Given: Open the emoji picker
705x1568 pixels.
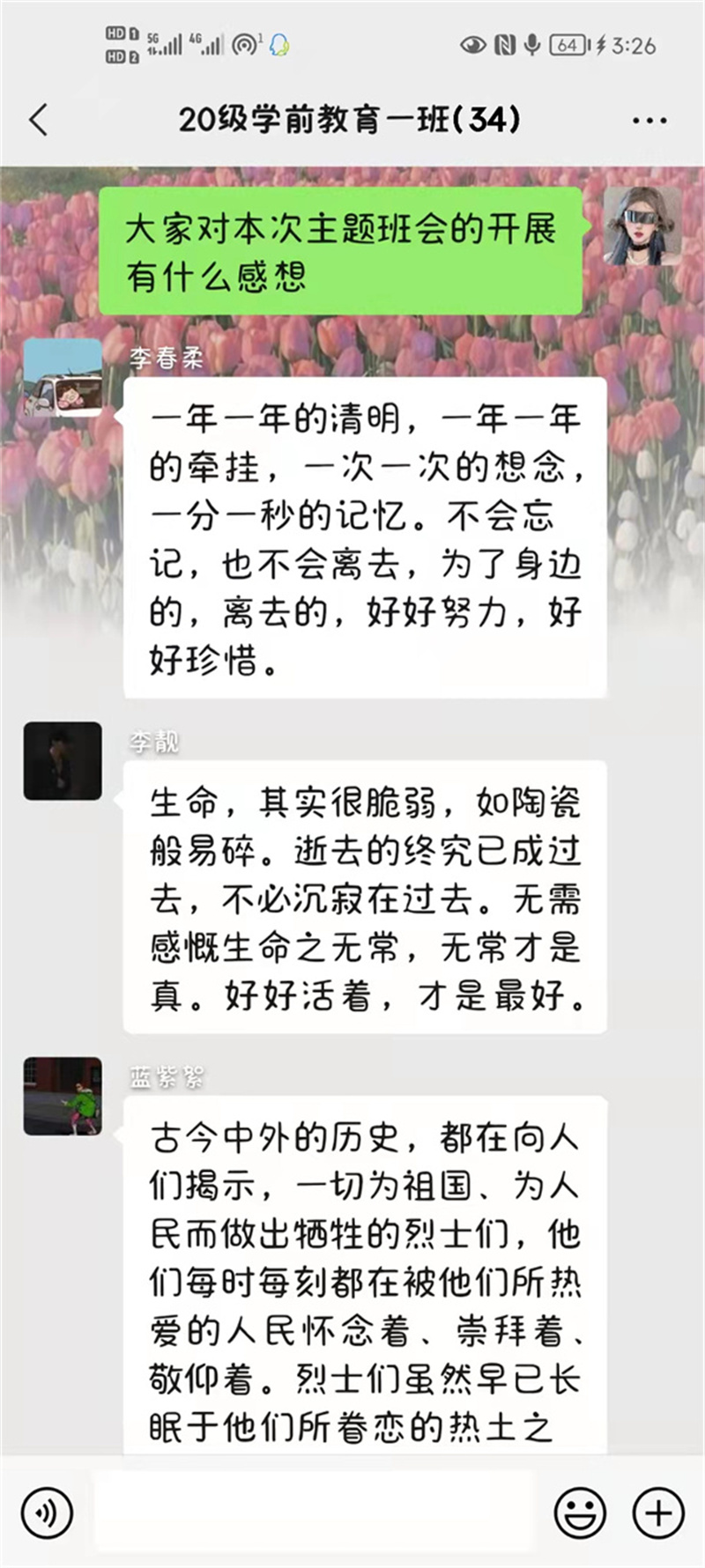Looking at the screenshot, I should (580, 1513).
